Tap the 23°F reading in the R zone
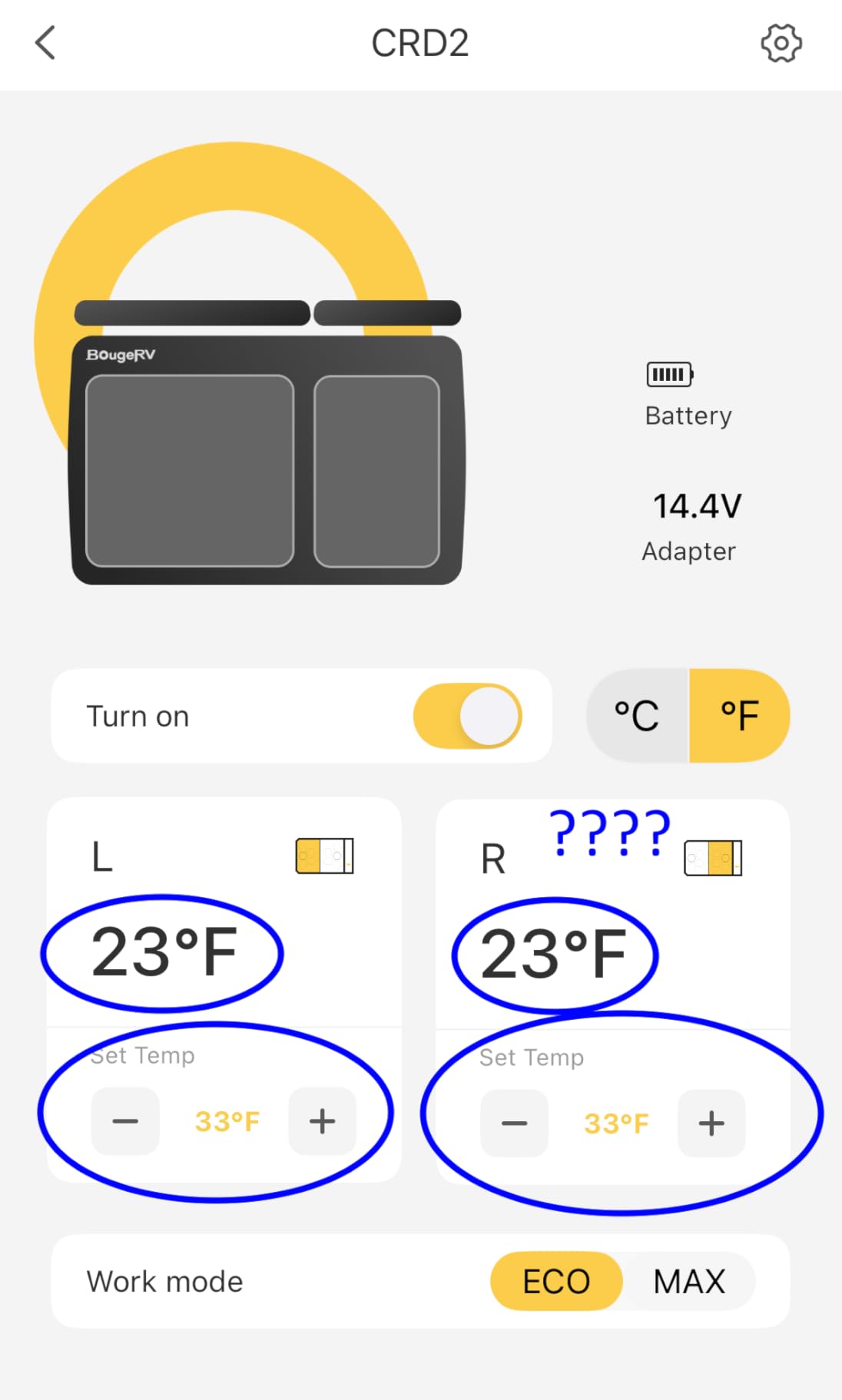Image resolution: width=842 pixels, height=1400 pixels. [554, 952]
